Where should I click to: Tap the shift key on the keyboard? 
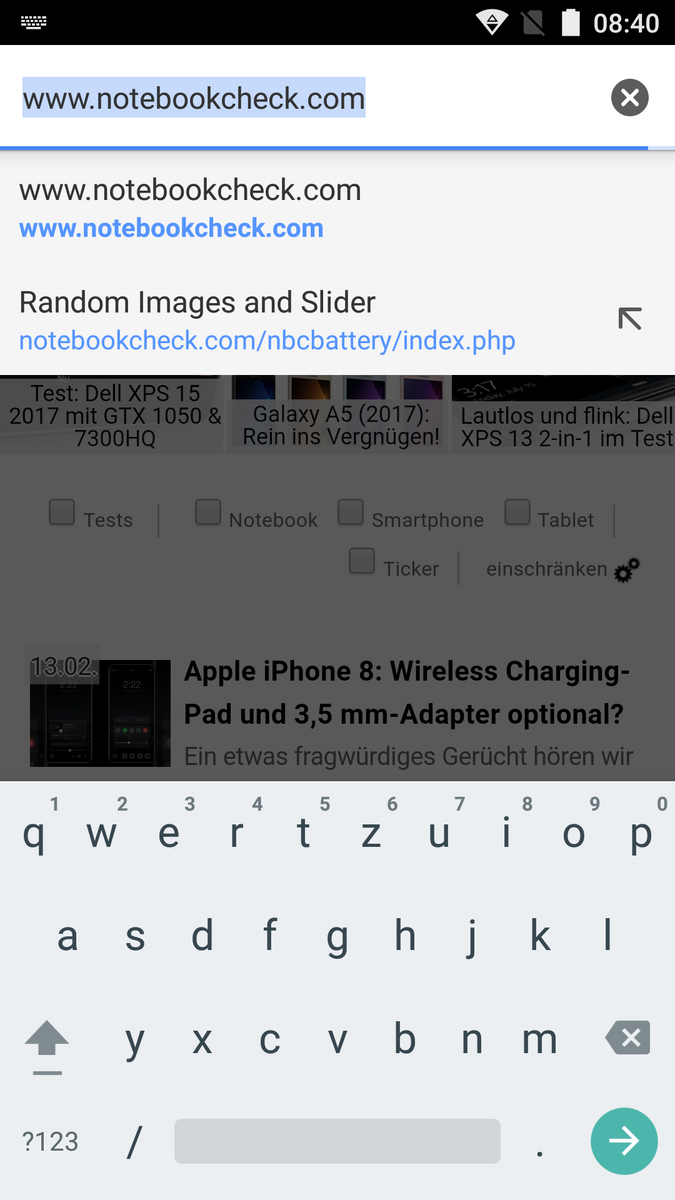pyautogui.click(x=47, y=1042)
